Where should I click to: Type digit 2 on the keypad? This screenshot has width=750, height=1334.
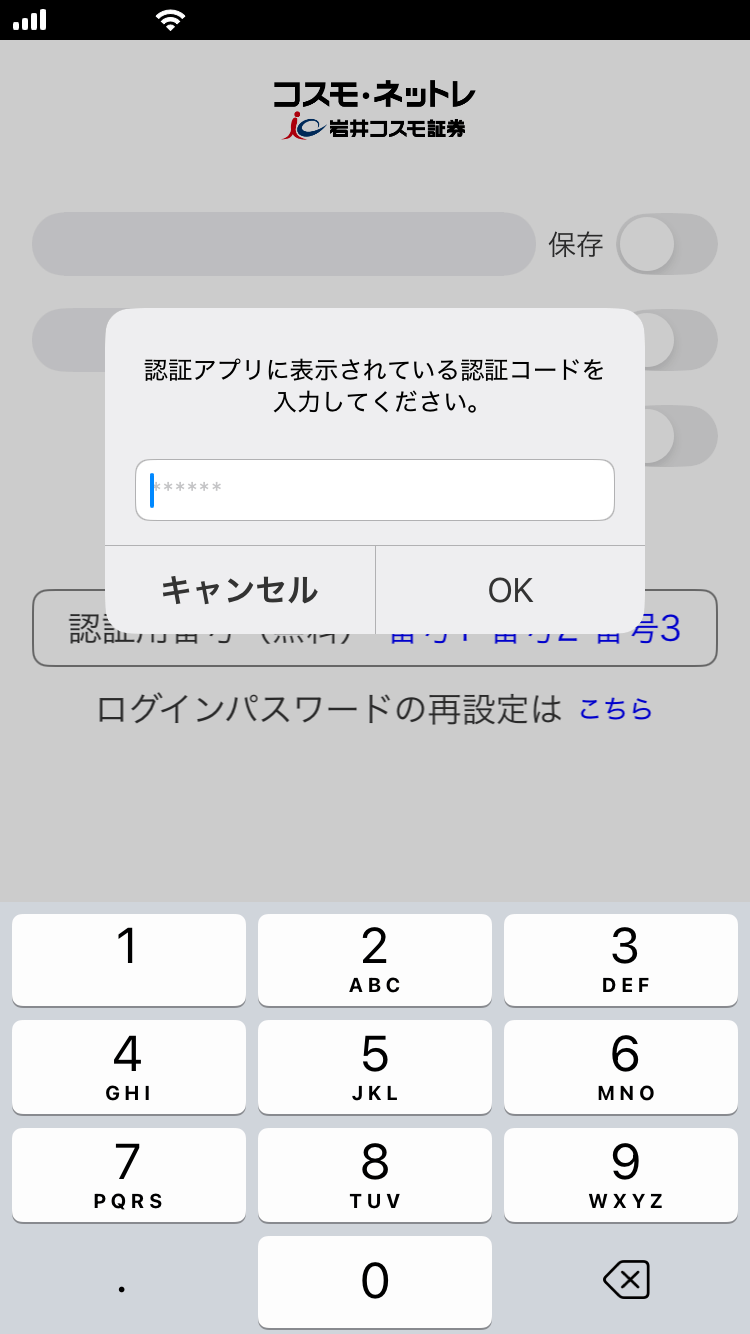coord(375,959)
